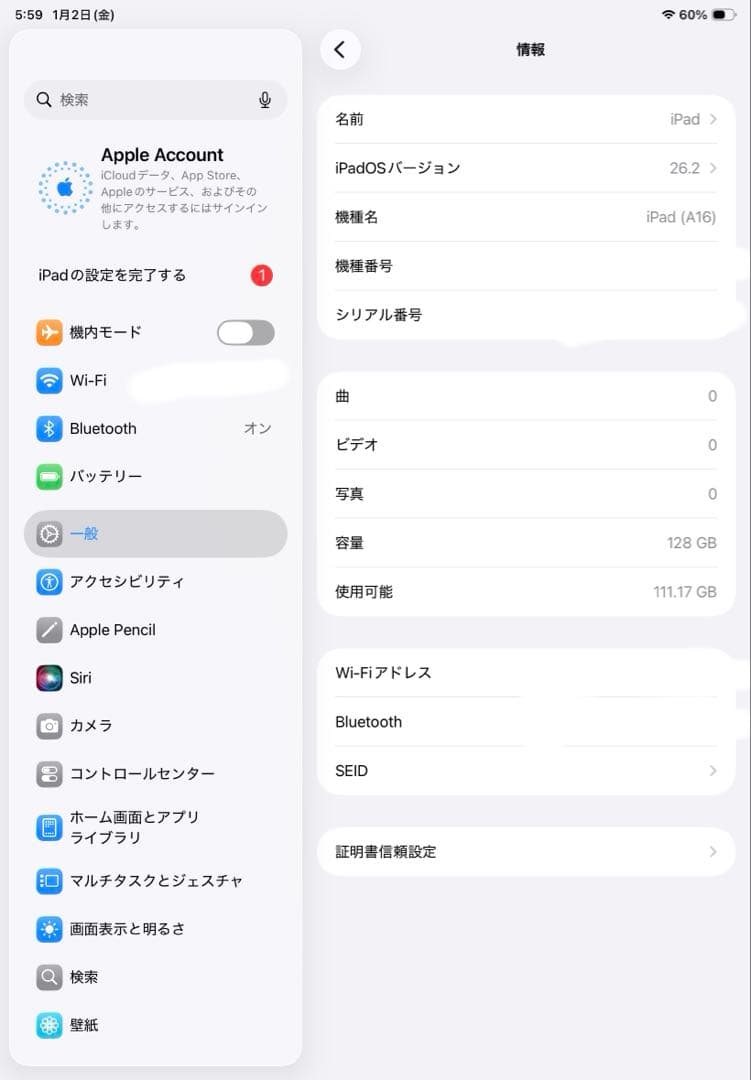Tap the microphone icon in search bar
Screen dimensions: 751x1080
265,100
